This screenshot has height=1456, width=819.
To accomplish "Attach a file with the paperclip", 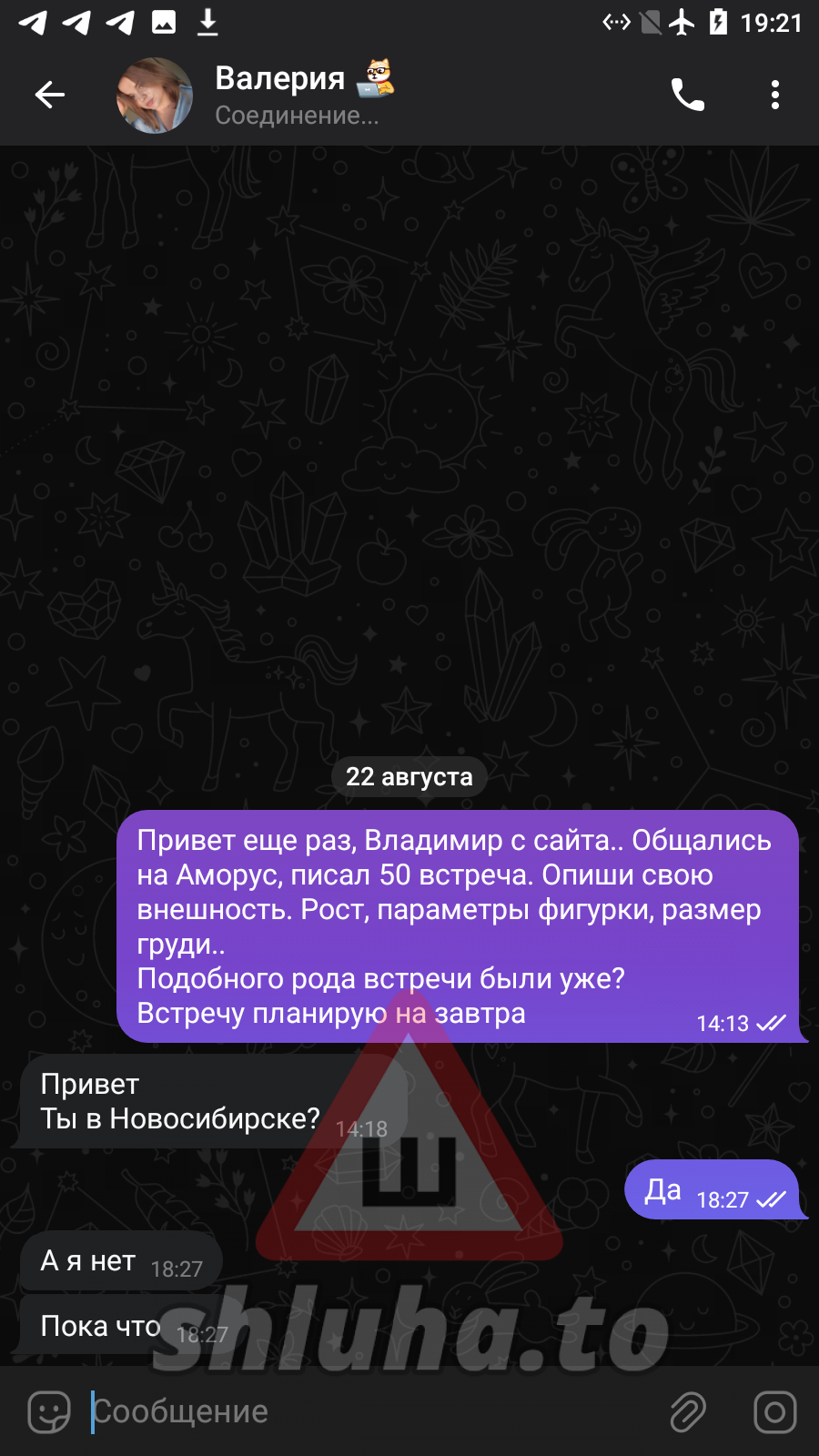I will pos(688,1412).
